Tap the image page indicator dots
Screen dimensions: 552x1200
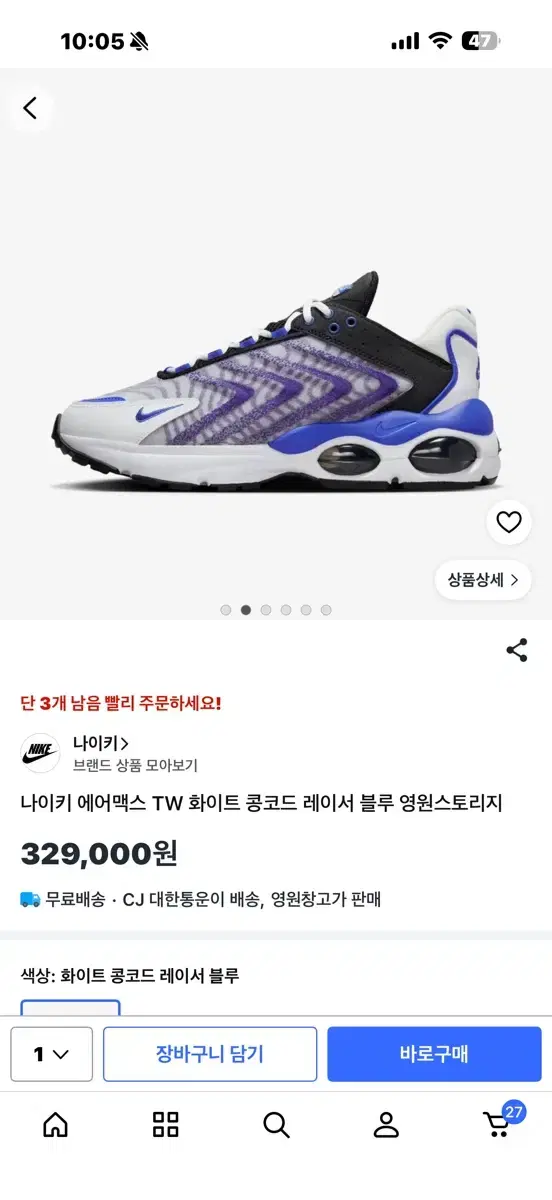click(276, 610)
